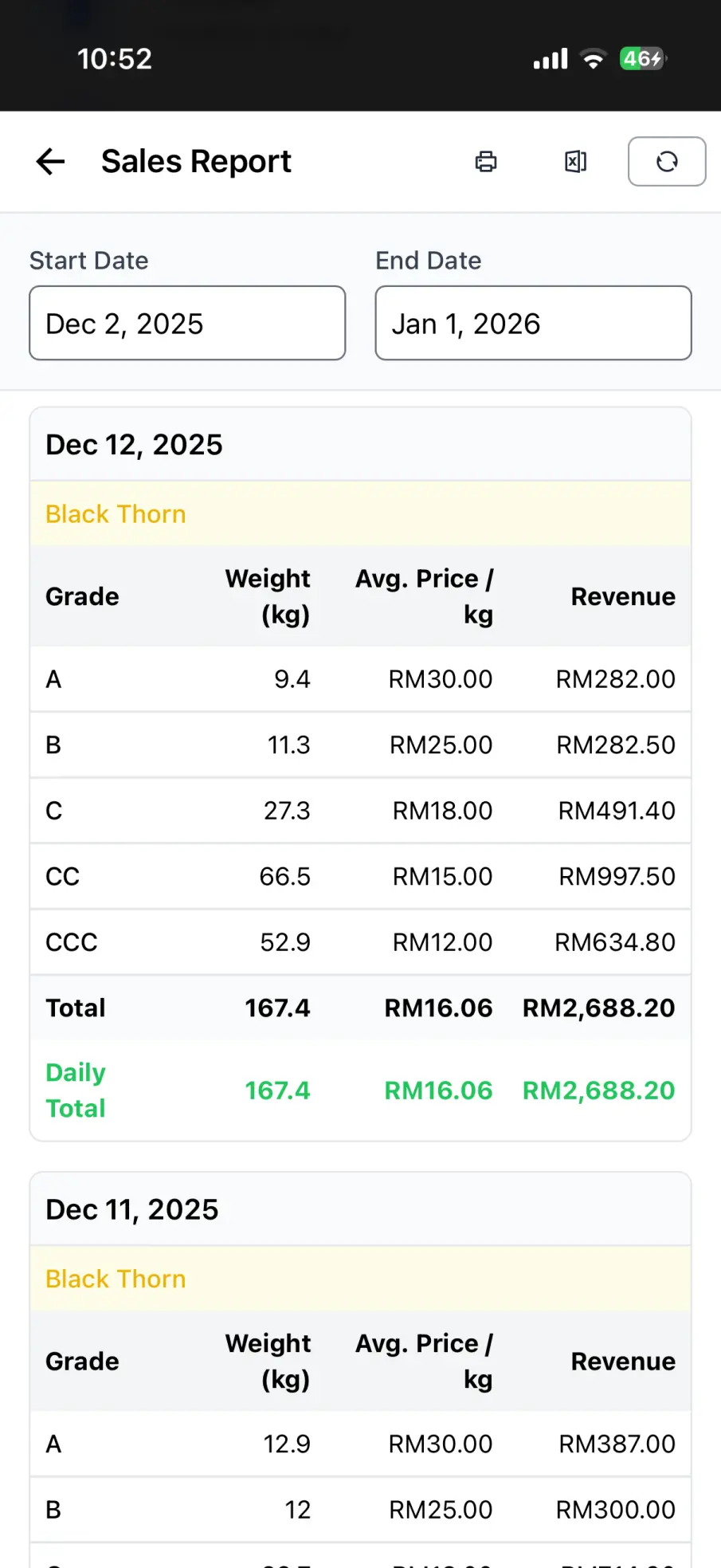
Task: Tap the cellular signal bars icon
Action: (x=549, y=57)
